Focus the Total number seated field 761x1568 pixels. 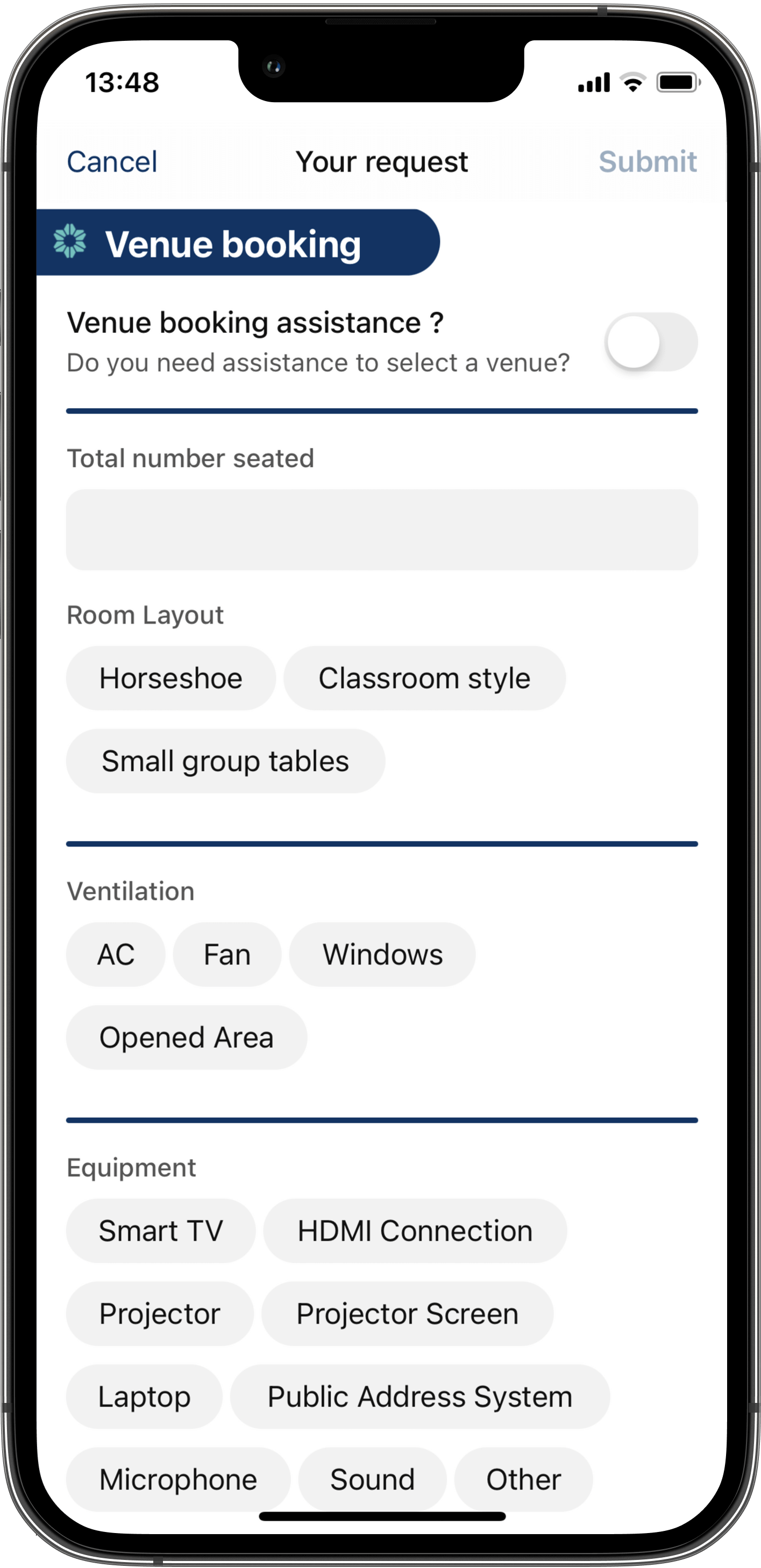tap(382, 530)
